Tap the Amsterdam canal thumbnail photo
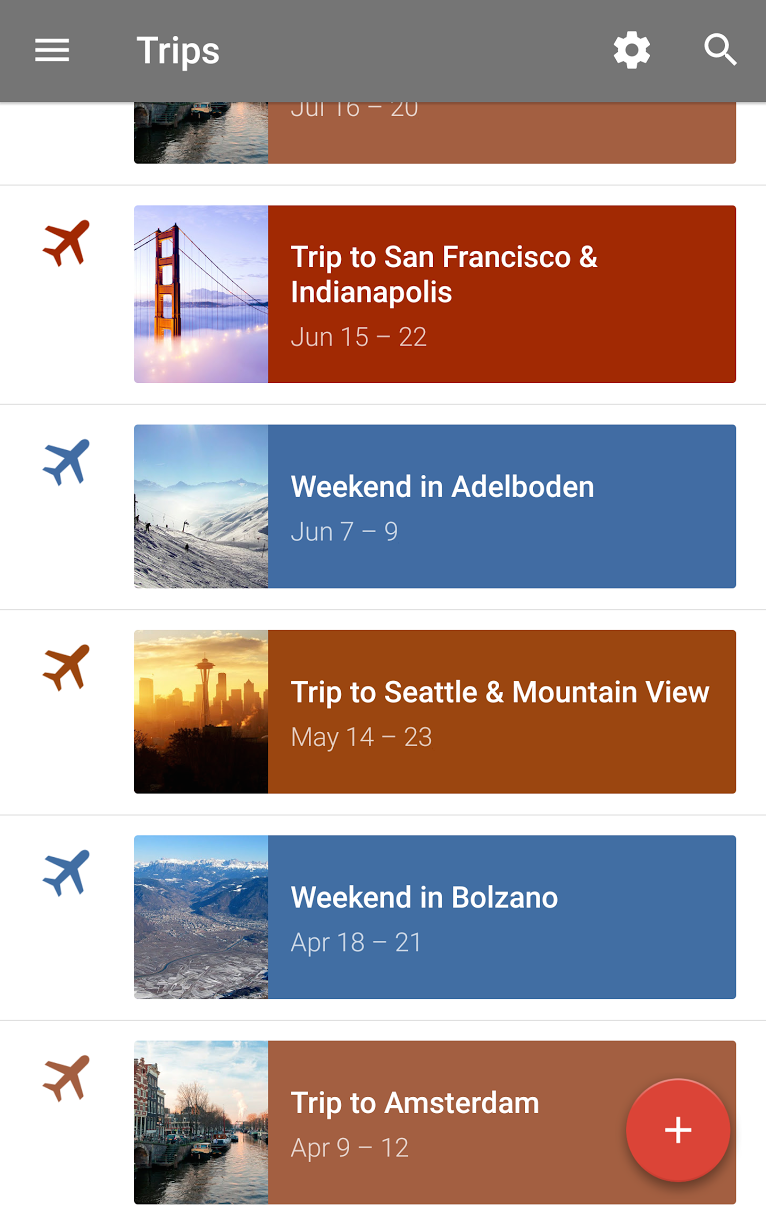 tap(200, 1122)
